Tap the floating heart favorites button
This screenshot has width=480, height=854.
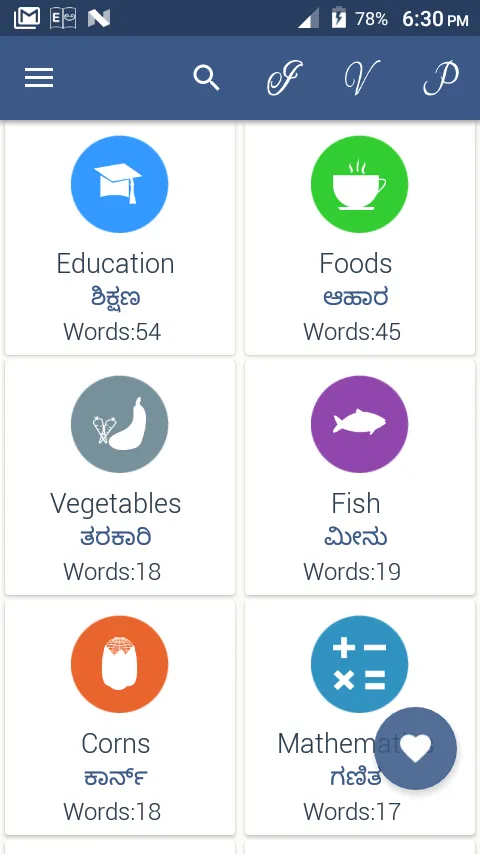click(x=416, y=748)
